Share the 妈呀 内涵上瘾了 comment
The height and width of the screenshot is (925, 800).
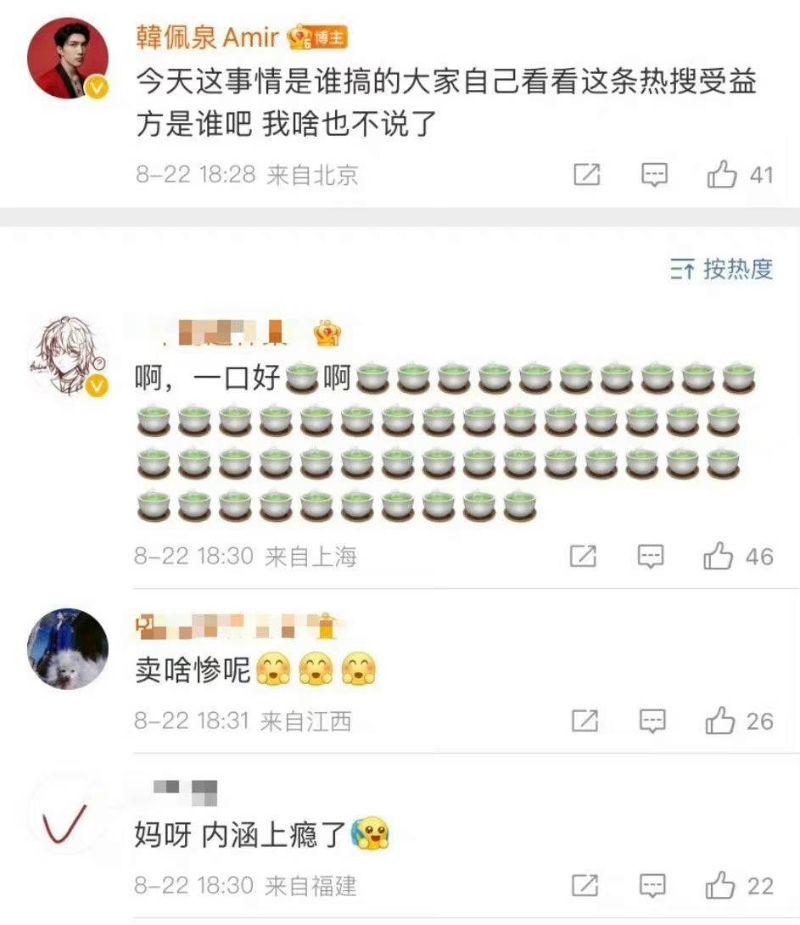click(583, 885)
